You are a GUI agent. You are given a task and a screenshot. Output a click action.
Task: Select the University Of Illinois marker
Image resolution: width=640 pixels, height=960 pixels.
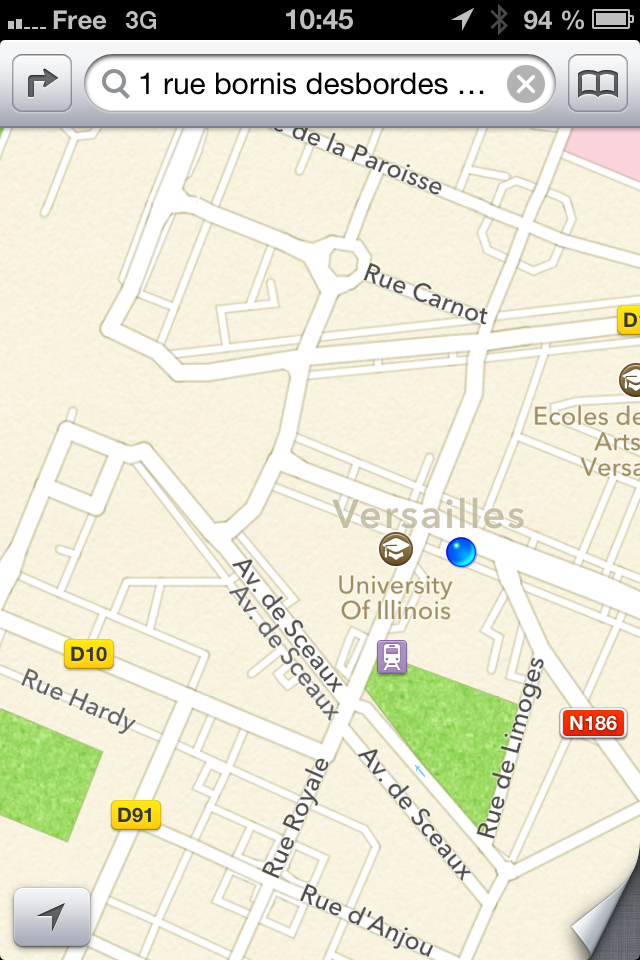coord(395,548)
